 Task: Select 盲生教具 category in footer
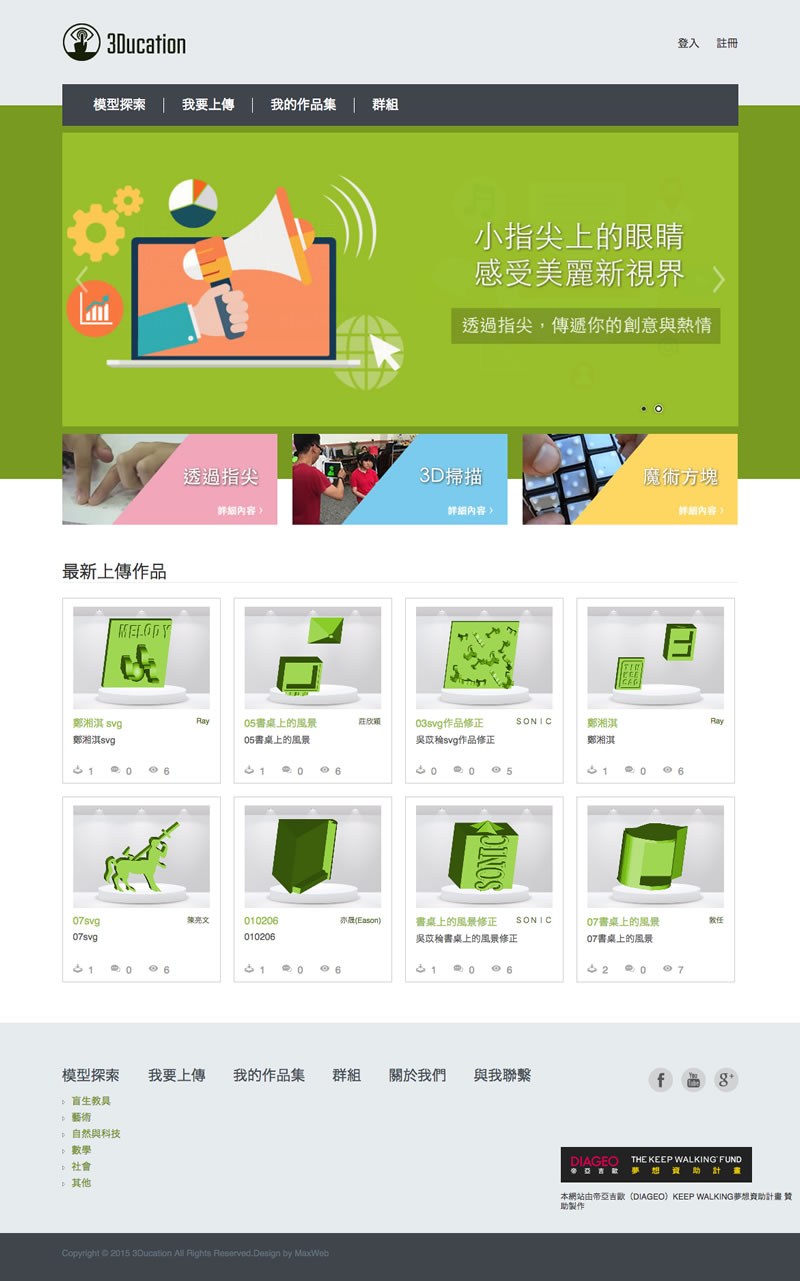click(91, 1101)
